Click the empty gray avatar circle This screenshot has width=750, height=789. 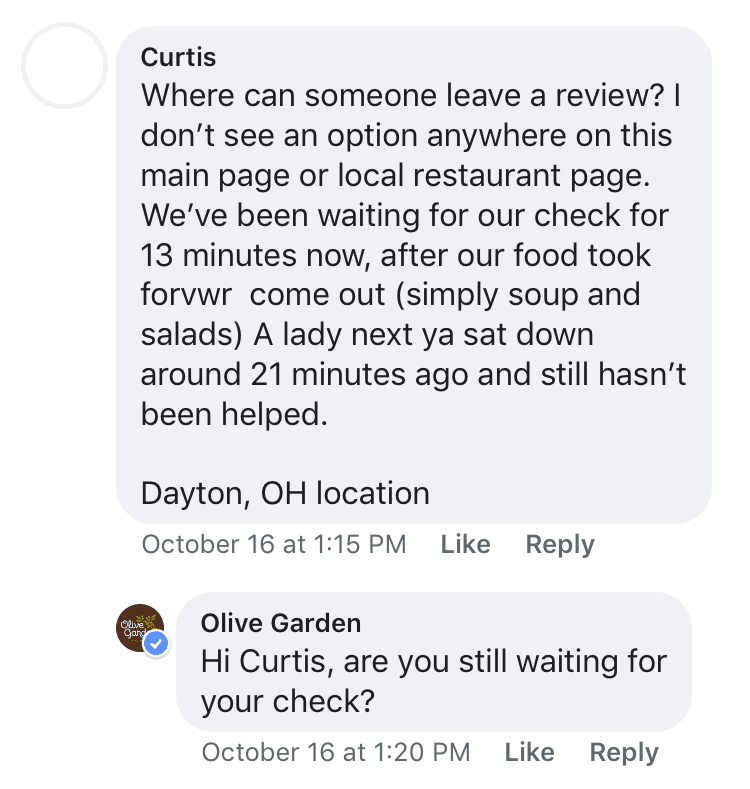pyautogui.click(x=66, y=64)
